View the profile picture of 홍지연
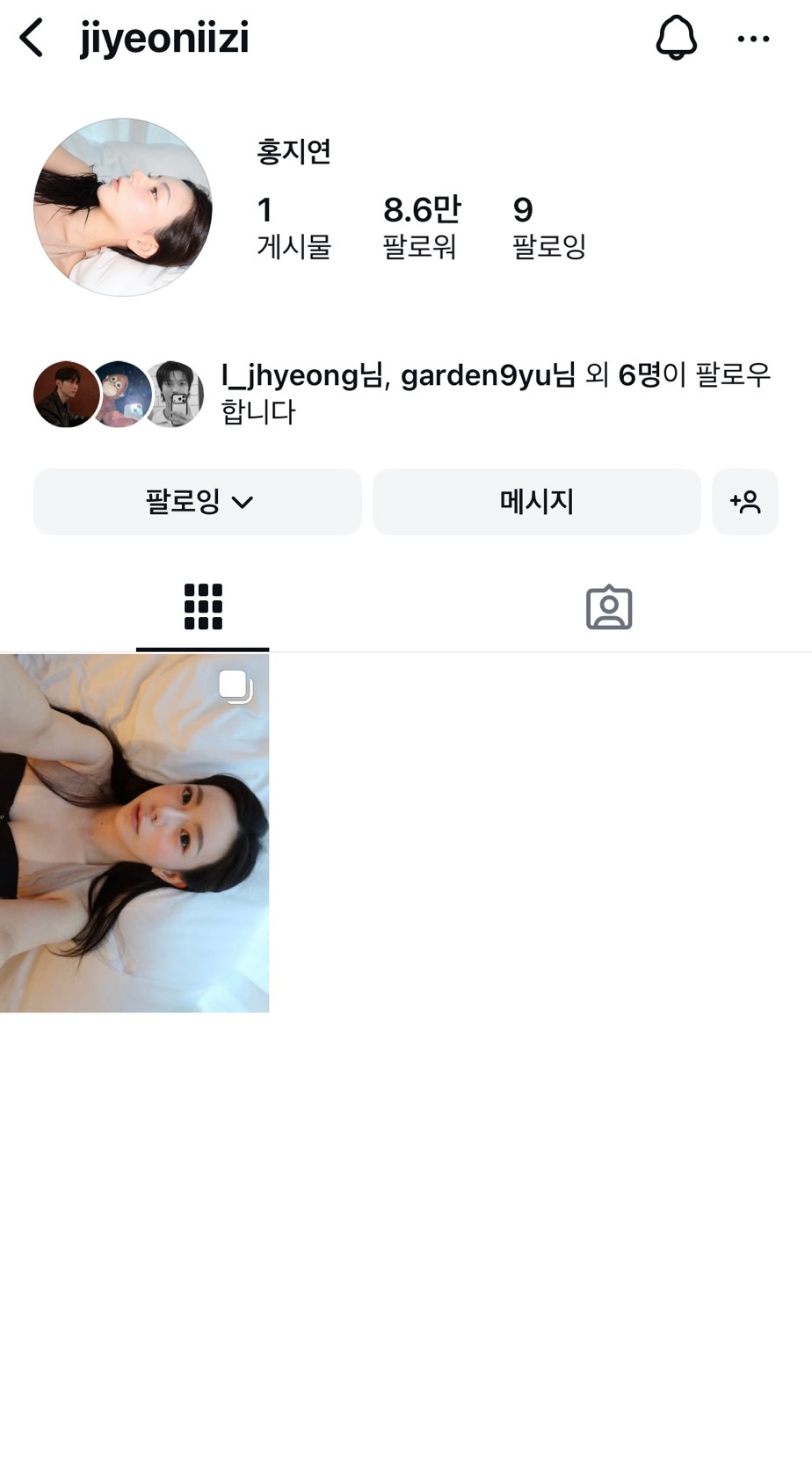The image size is (812, 1466). tap(123, 207)
